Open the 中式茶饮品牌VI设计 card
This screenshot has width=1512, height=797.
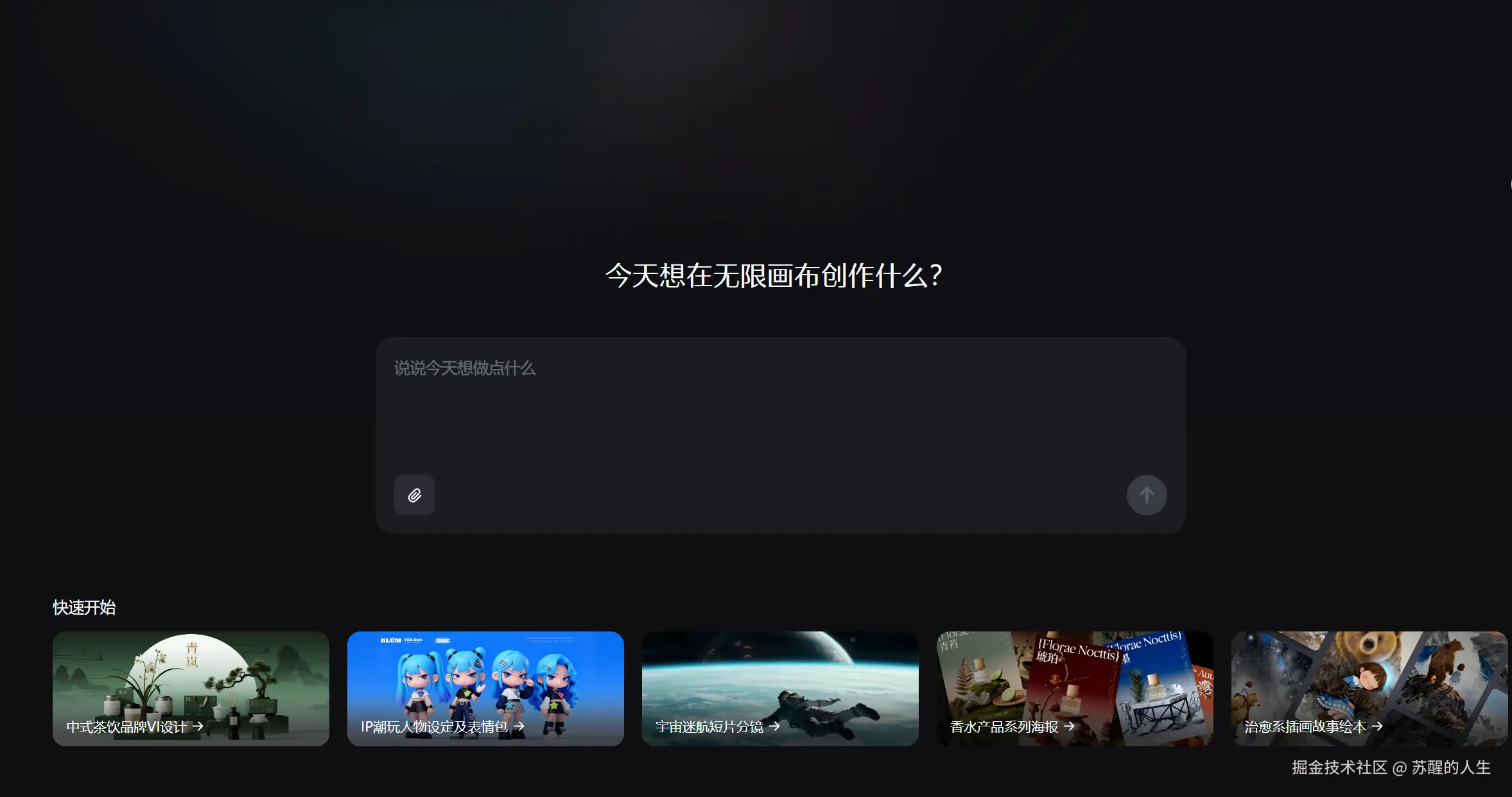click(x=191, y=689)
